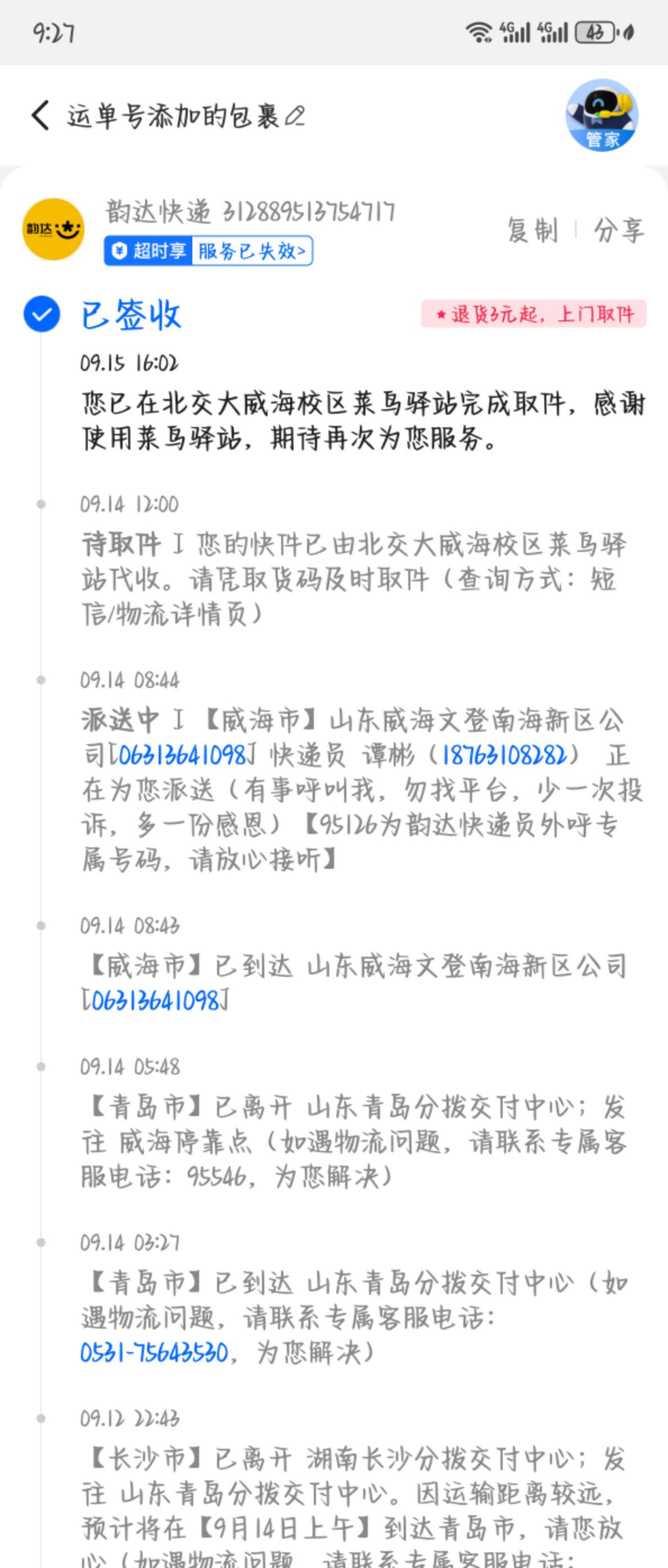Tap the 退货3元起,上门取件 return banner
This screenshot has width=668, height=1568.
534,314
